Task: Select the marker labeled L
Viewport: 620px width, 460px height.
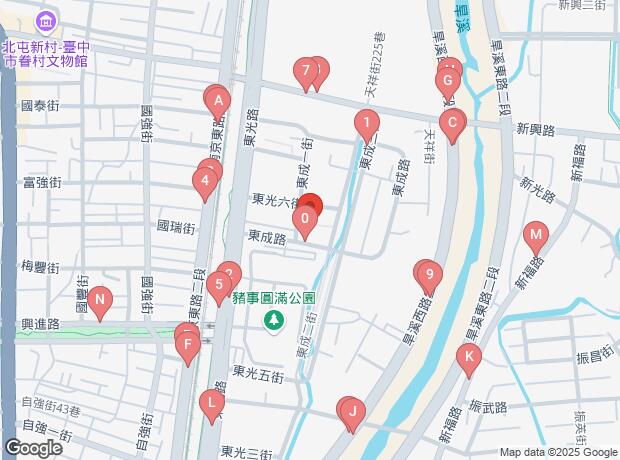Action: pos(211,404)
